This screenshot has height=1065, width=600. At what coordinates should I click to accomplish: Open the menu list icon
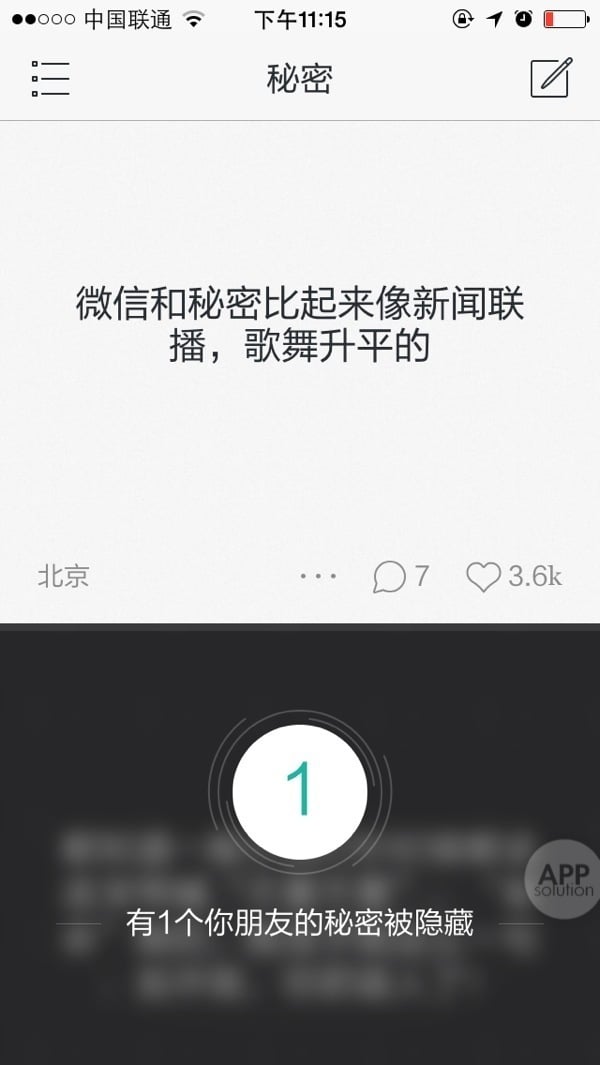pos(50,78)
